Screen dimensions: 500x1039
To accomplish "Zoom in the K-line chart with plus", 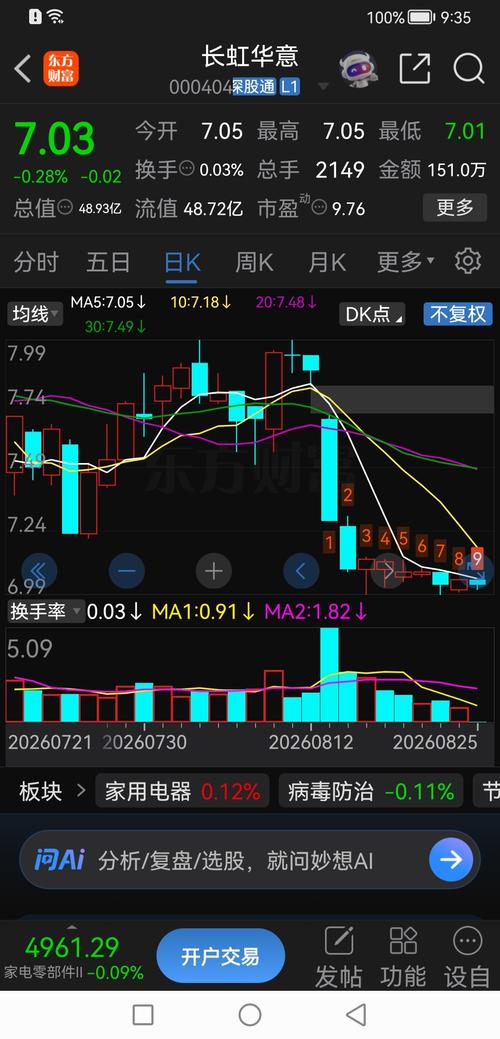I will tap(213, 571).
